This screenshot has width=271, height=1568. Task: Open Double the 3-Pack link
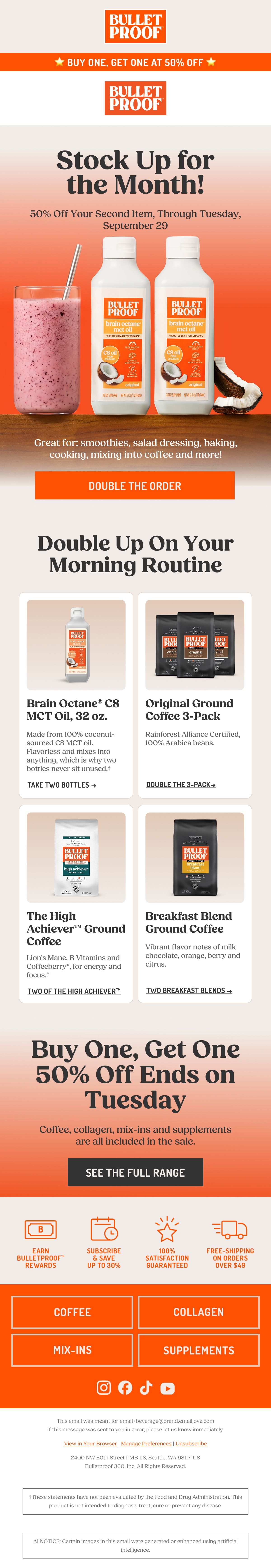180,785
